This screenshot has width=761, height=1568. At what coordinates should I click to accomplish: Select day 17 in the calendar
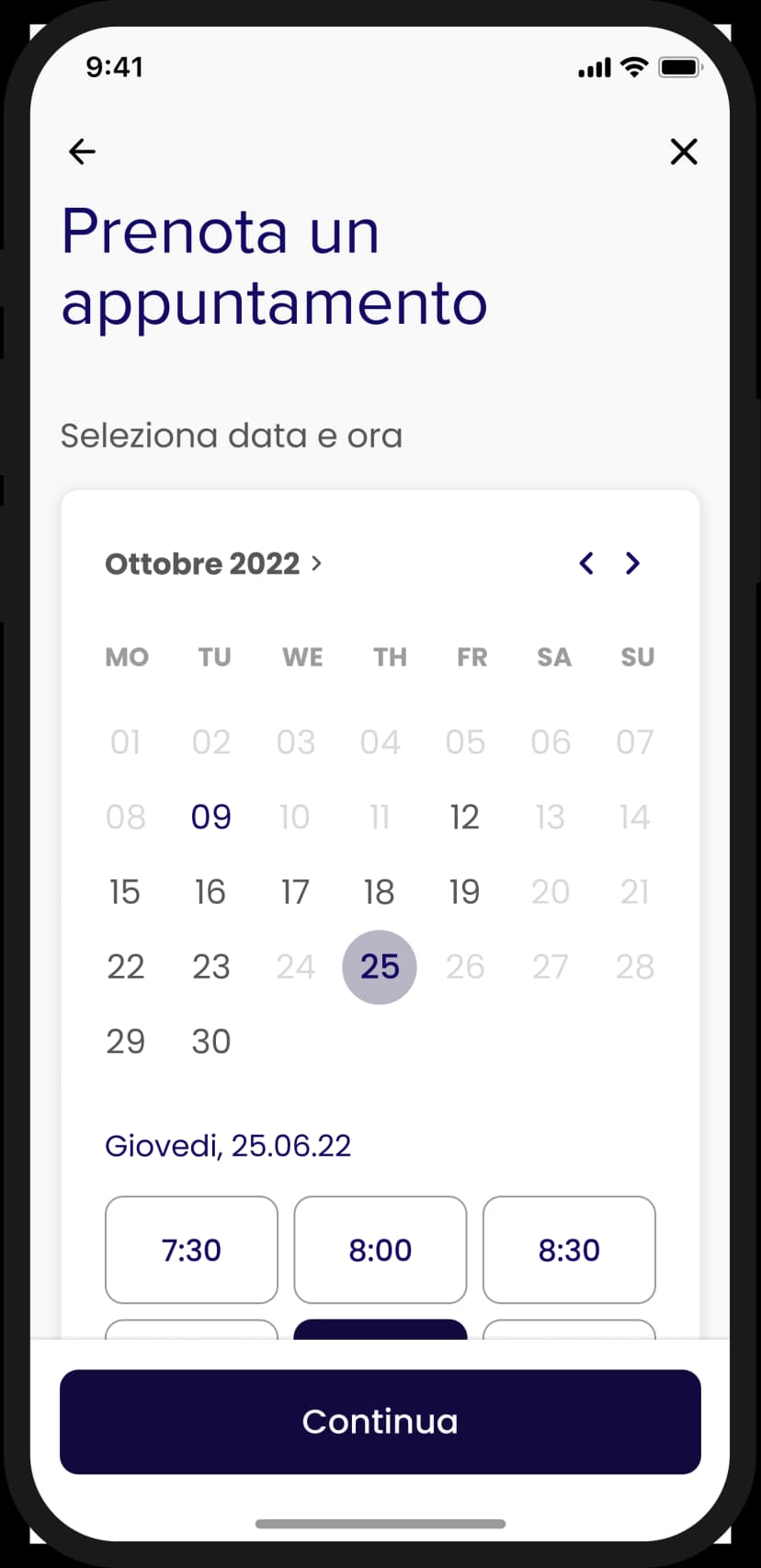(295, 892)
